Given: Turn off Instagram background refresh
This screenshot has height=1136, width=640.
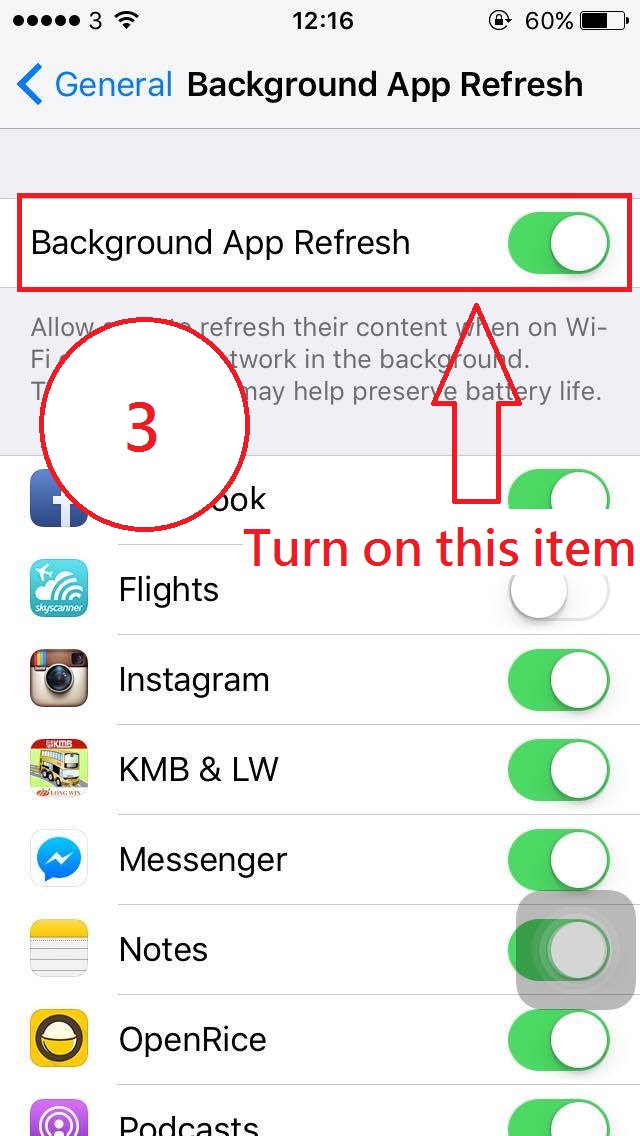Looking at the screenshot, I should coord(558,680).
